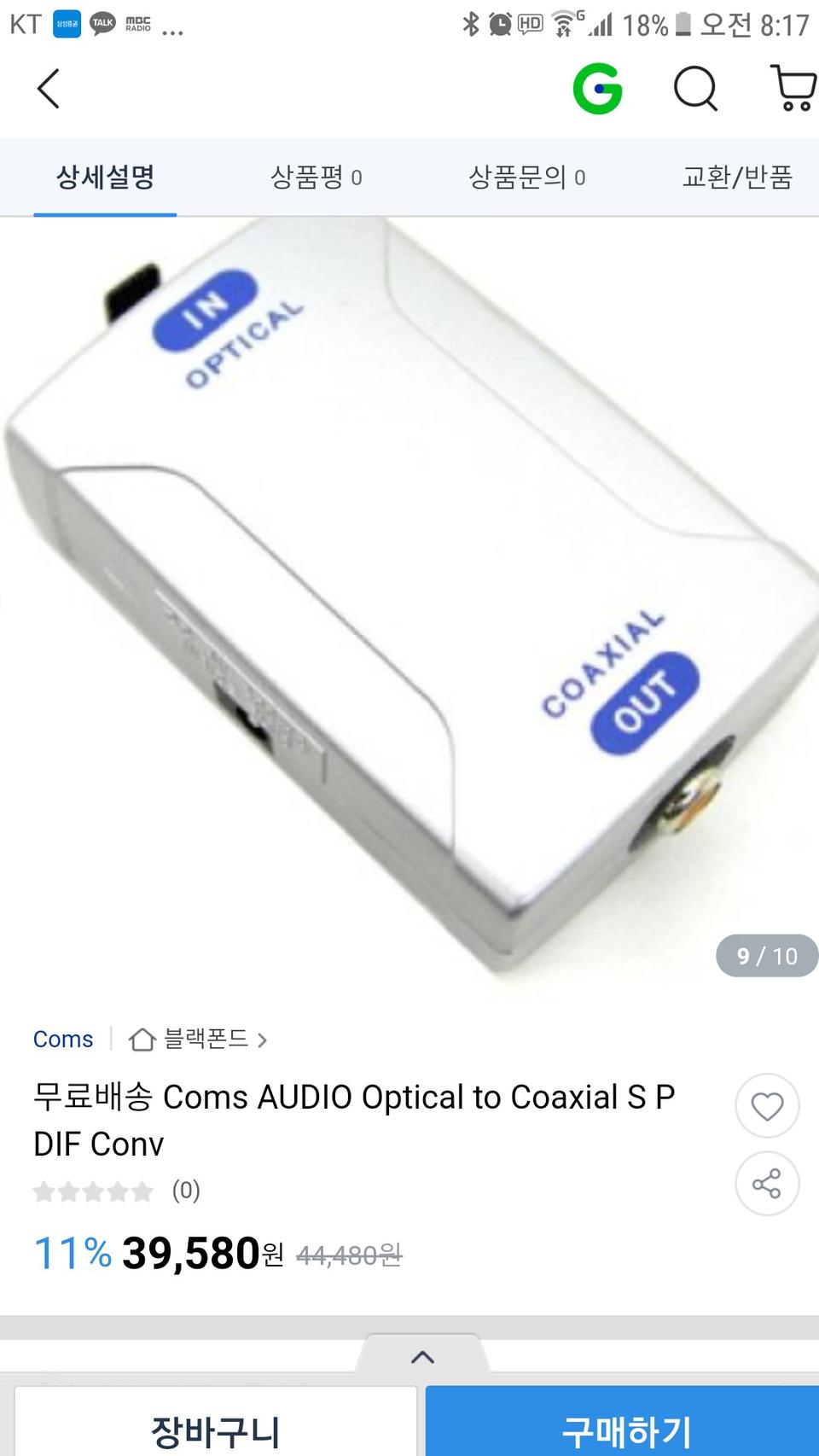Open the search function
The width and height of the screenshot is (819, 1456).
(x=695, y=88)
